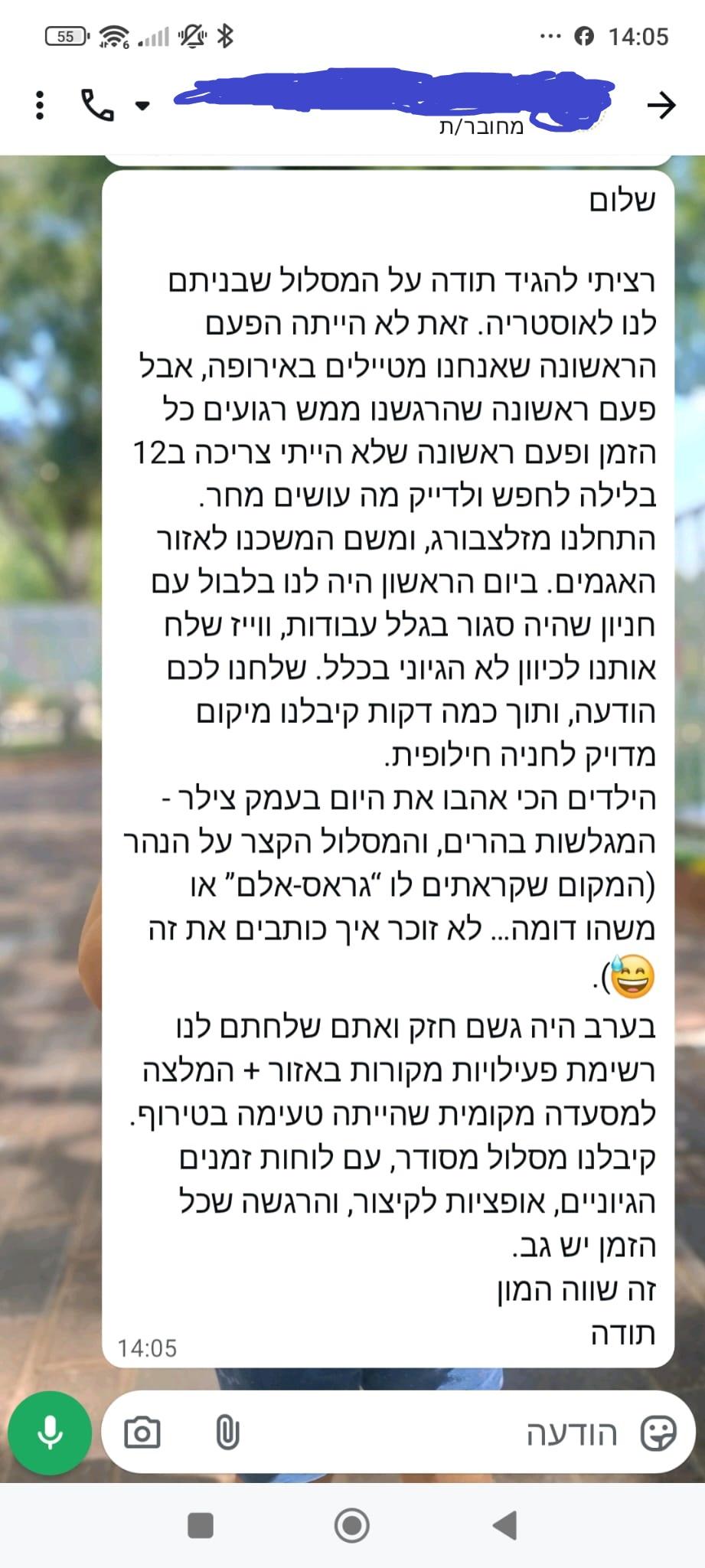This screenshot has height=1568, width=705.
Task: Open the emoji and sticker picker
Action: tap(658, 1432)
